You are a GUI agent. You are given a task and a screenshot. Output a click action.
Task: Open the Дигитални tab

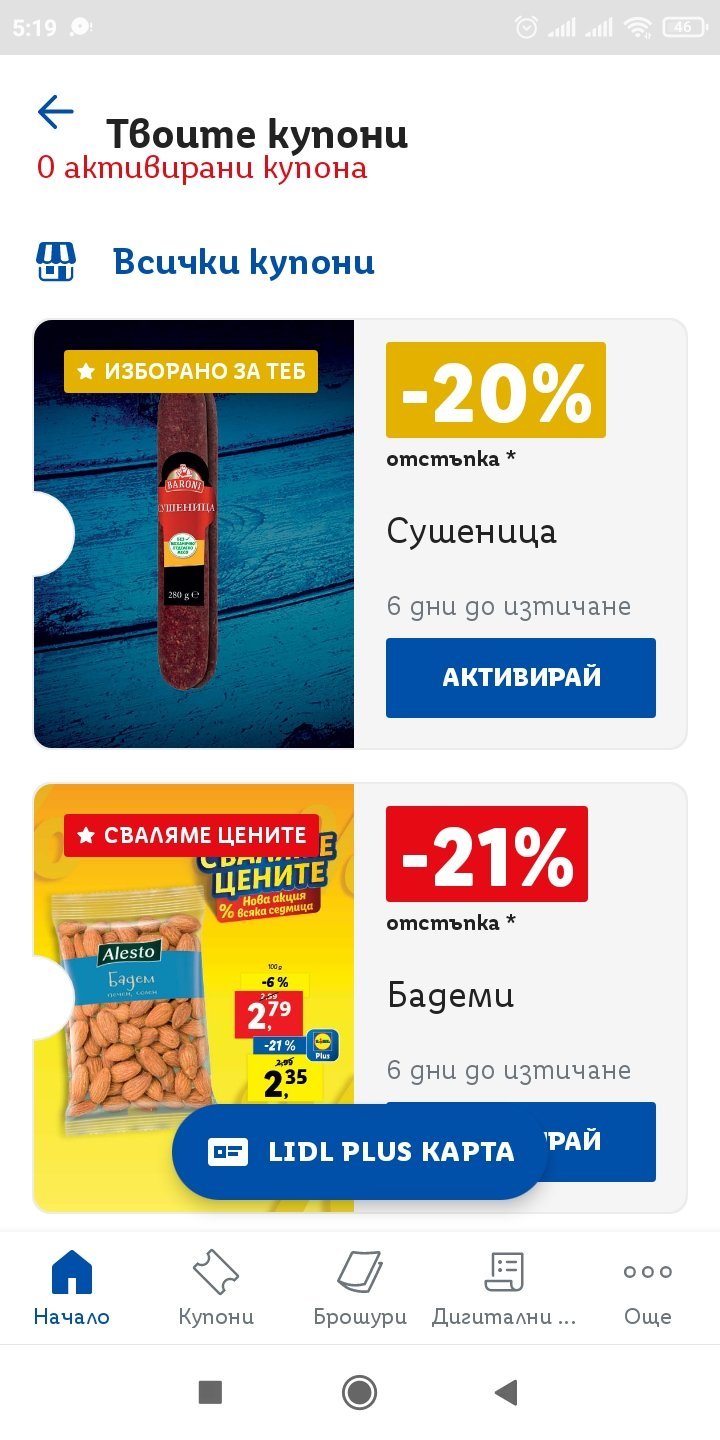pyautogui.click(x=504, y=1288)
